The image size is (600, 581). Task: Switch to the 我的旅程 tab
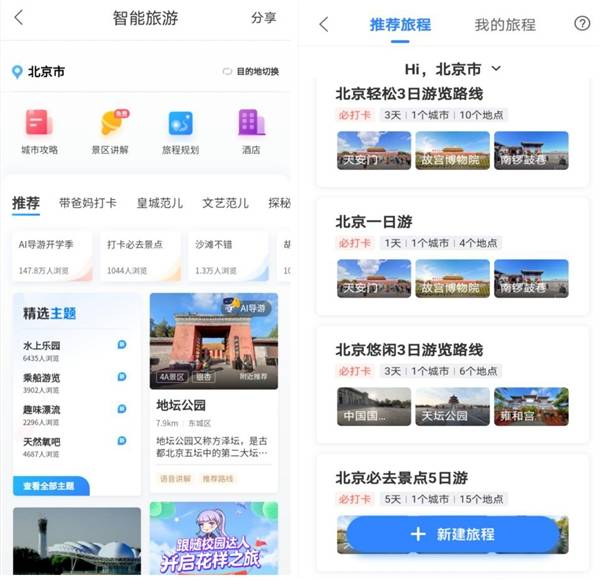pos(505,25)
